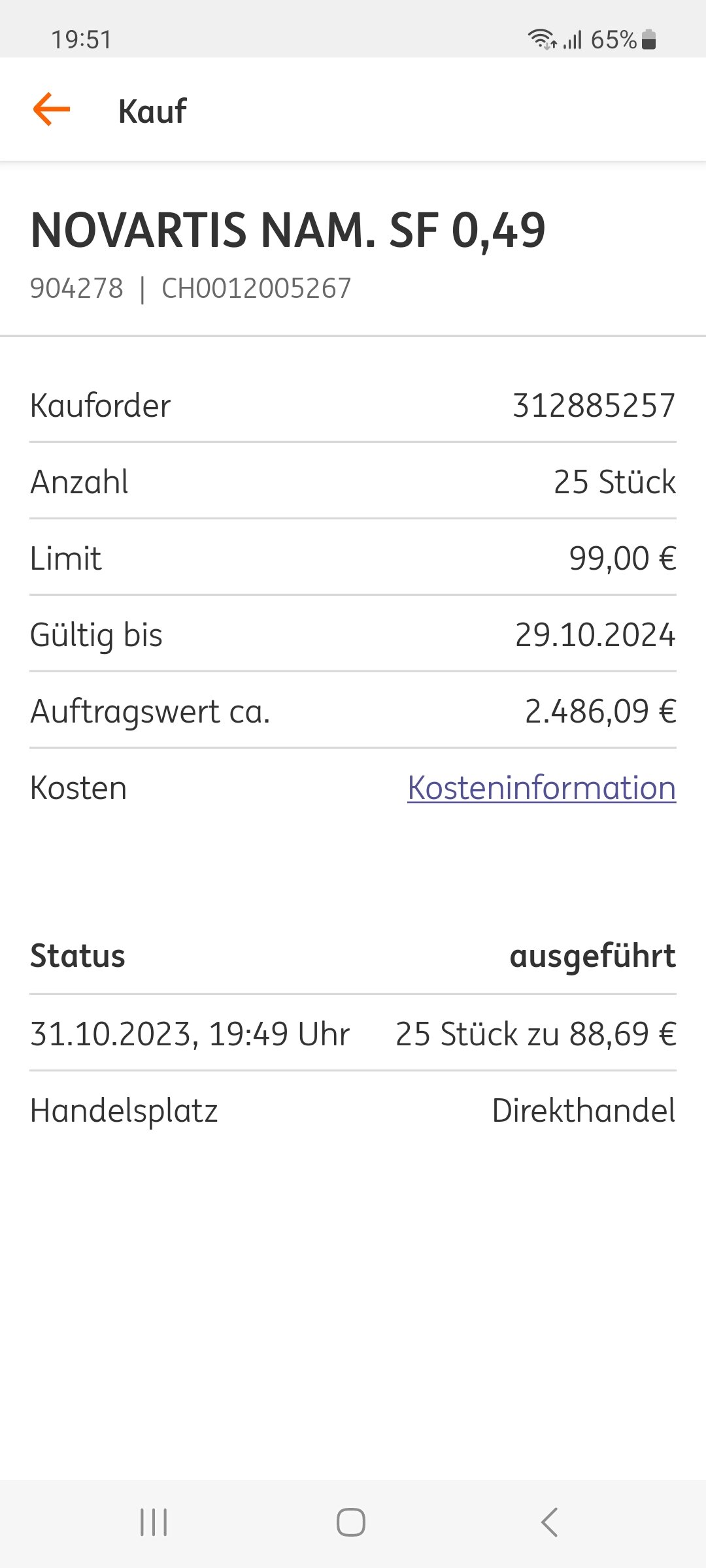Screen dimensions: 706x1568
Task: Go back using the orange arrow
Action: (x=52, y=109)
